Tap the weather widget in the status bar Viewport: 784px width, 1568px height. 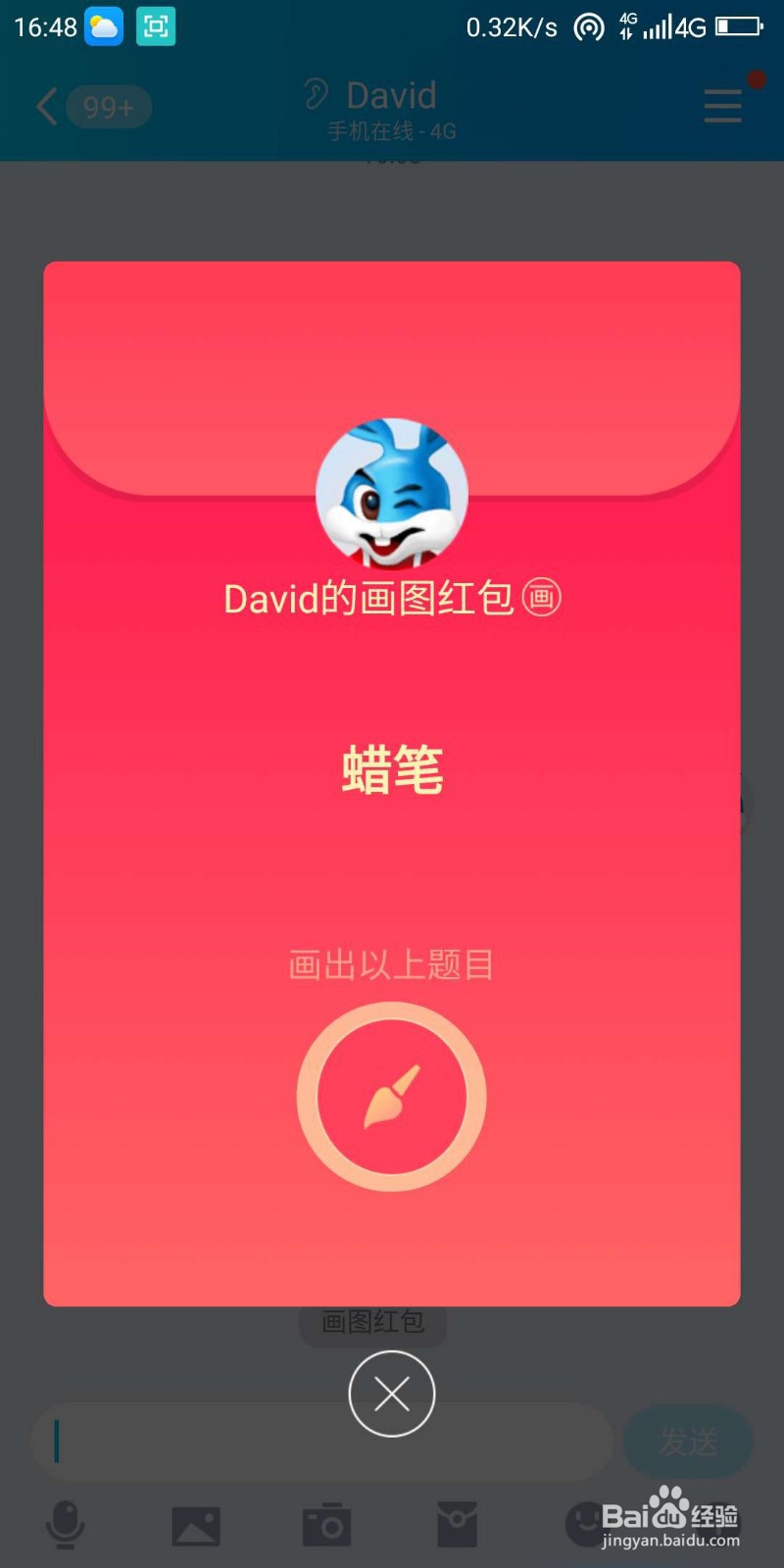102,26
